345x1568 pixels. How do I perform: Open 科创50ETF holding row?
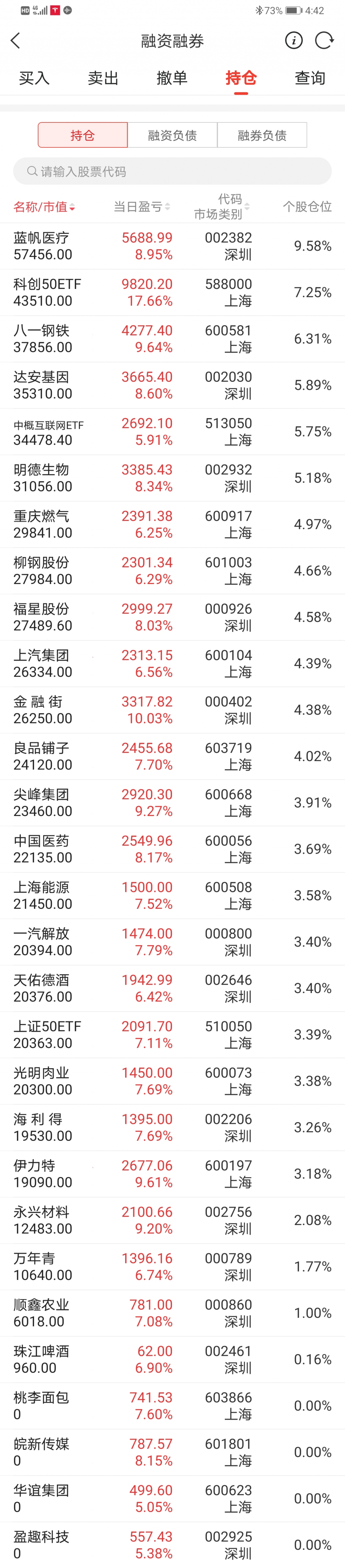172,292
